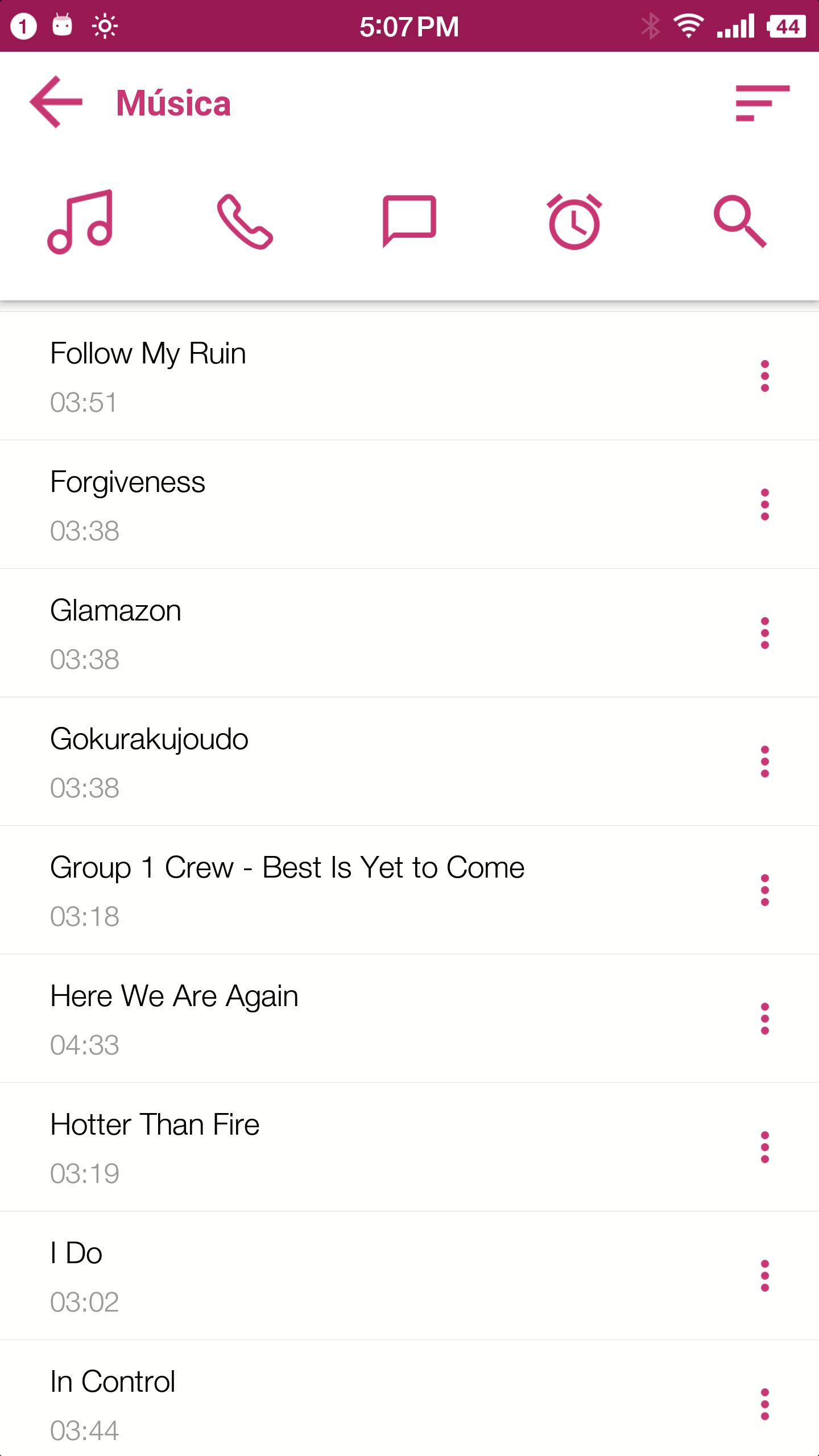Select the music note category

click(81, 222)
